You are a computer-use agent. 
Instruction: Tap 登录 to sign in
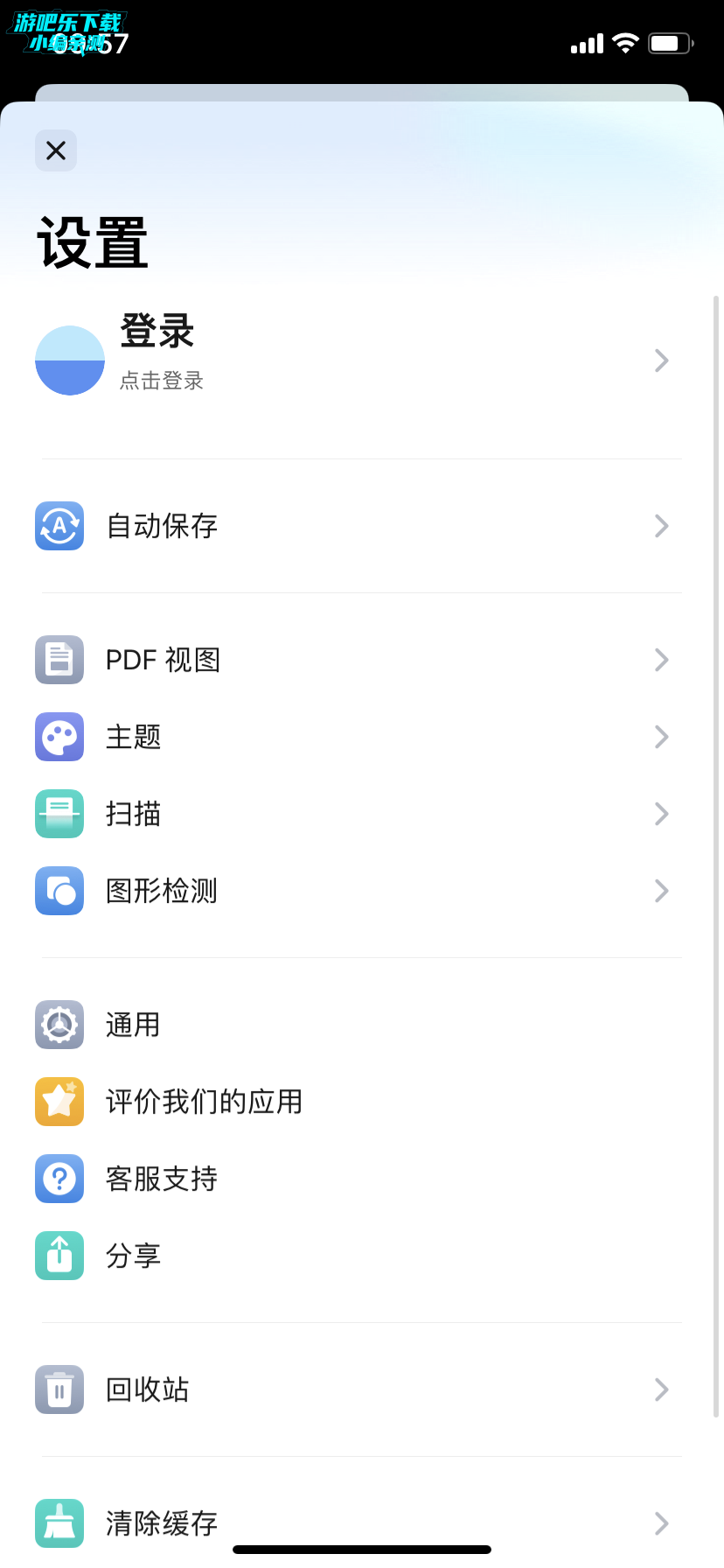(x=362, y=360)
